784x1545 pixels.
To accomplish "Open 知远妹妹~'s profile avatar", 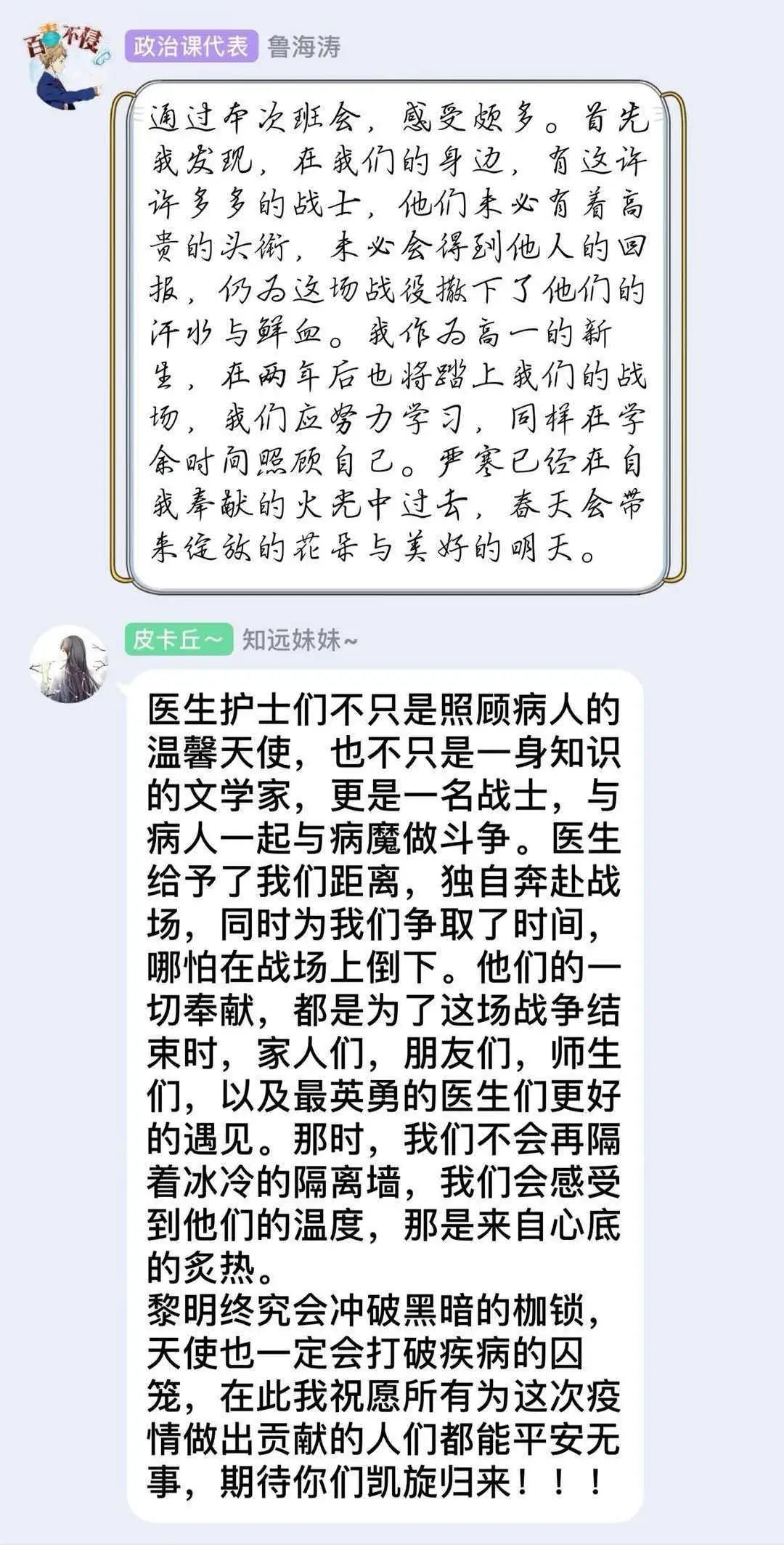I will pos(68,664).
